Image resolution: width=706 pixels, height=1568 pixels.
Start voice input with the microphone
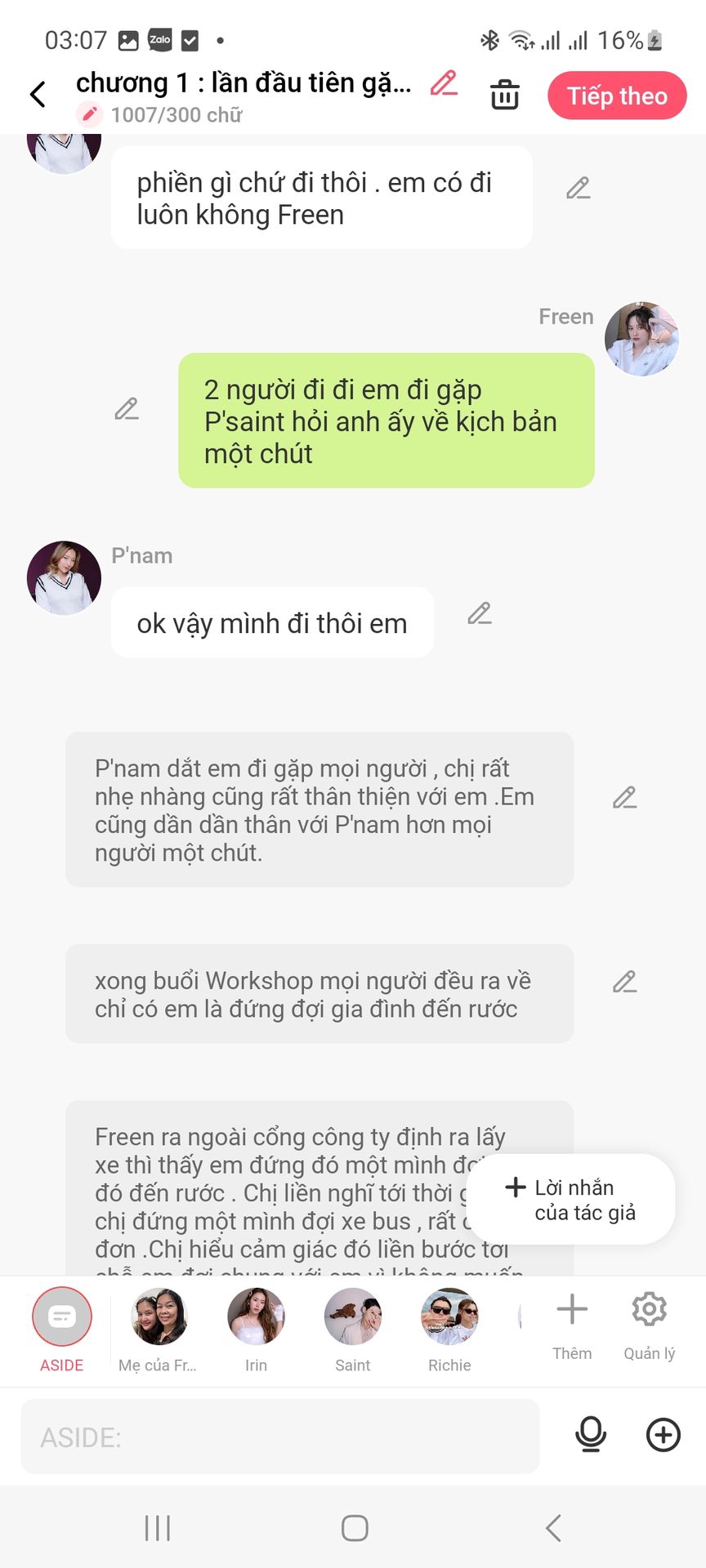point(591,1435)
